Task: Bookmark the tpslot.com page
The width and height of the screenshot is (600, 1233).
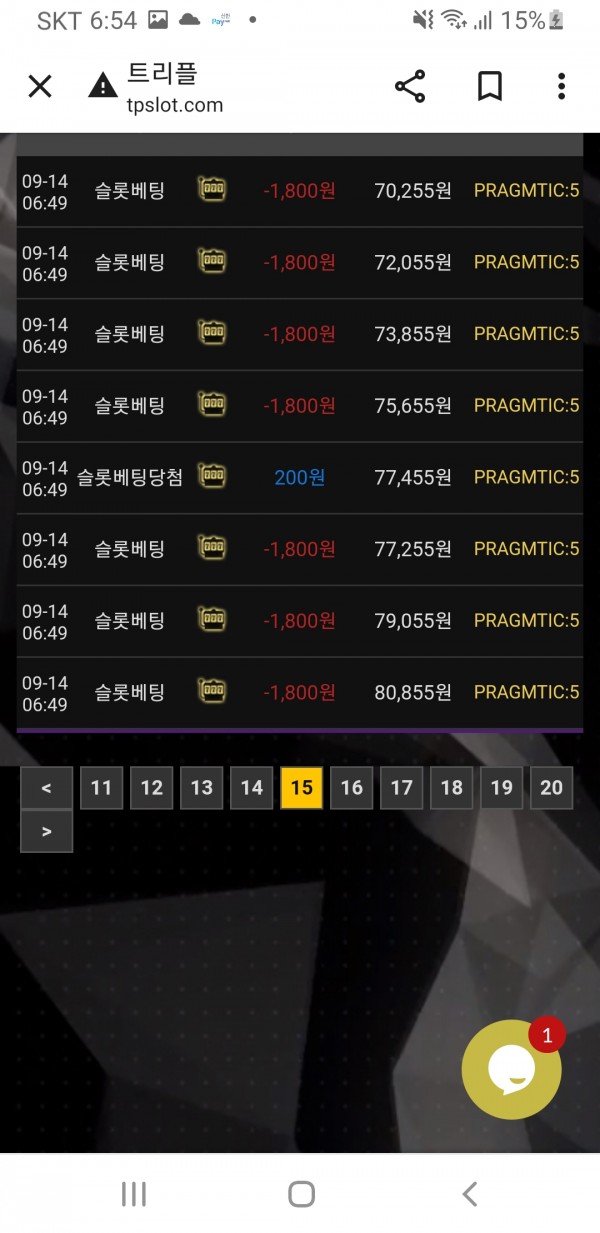Action: pos(489,87)
